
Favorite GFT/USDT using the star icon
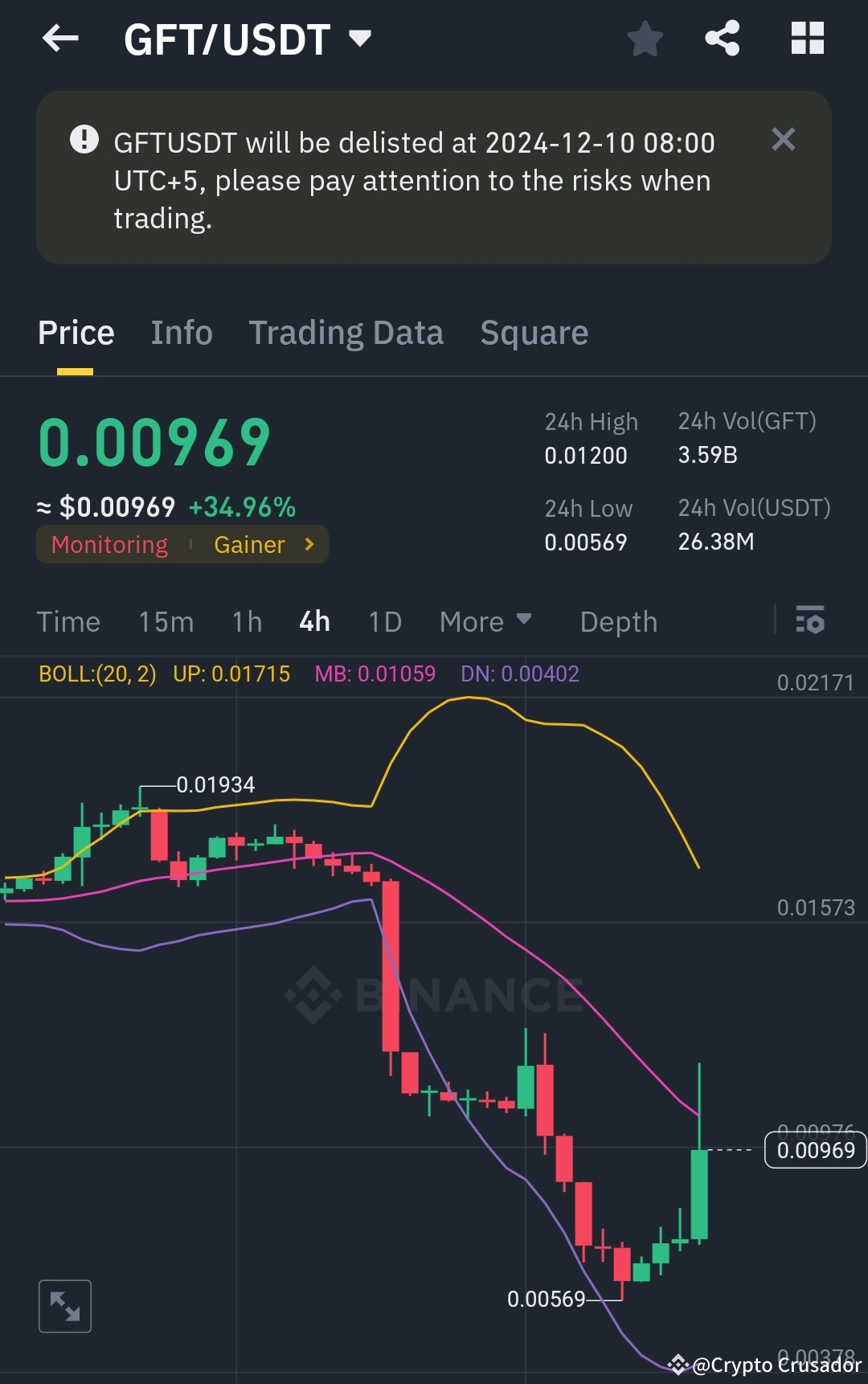pos(645,38)
